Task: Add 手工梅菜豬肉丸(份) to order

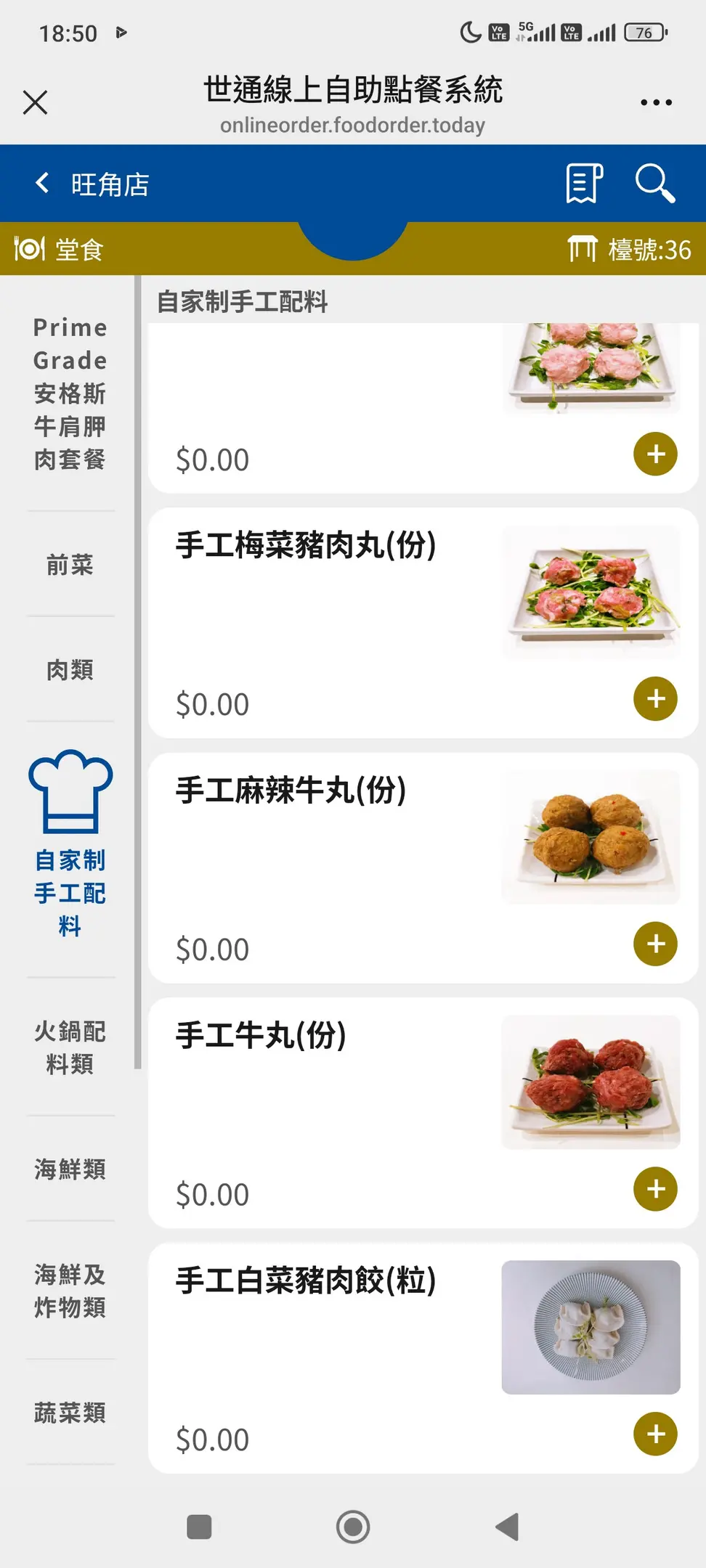Action: click(655, 699)
